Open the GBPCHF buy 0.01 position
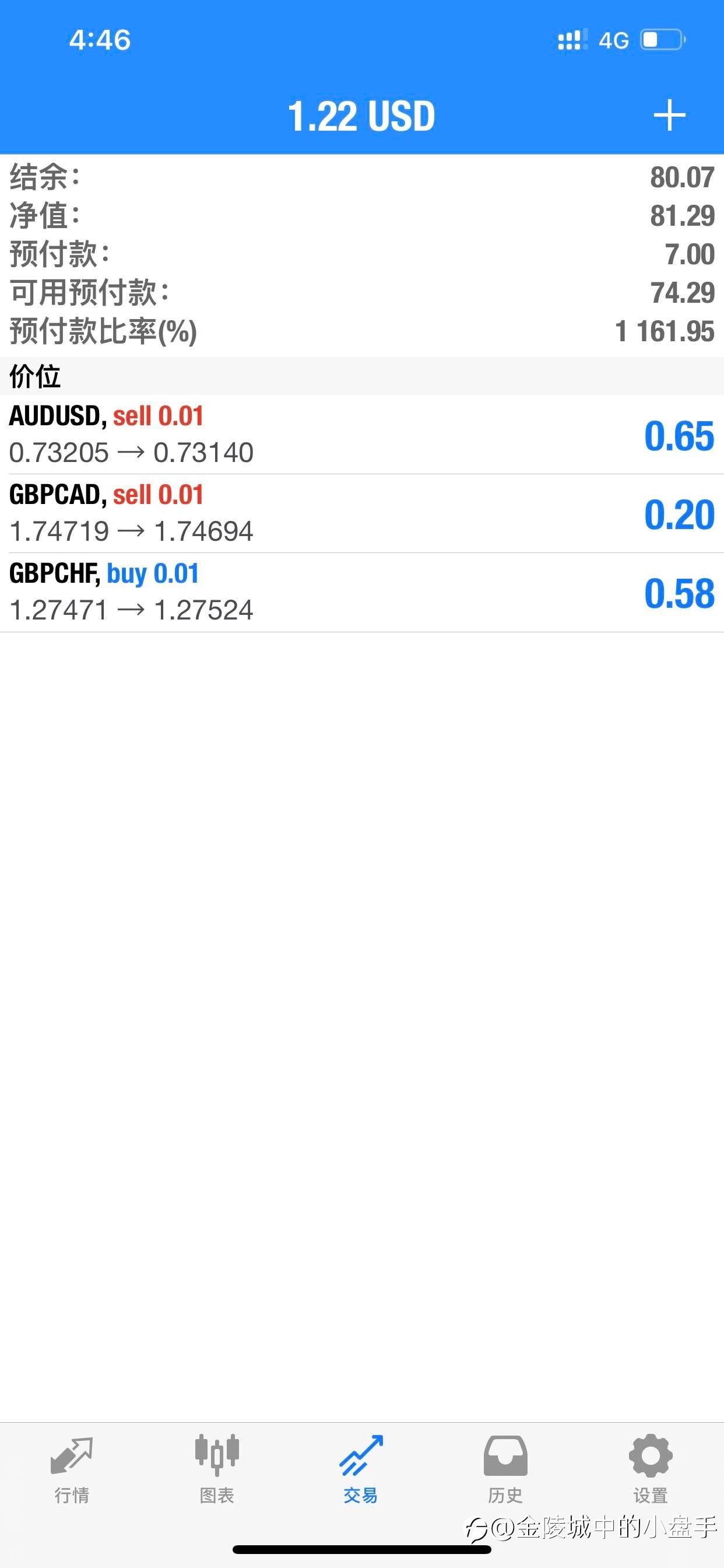 [362, 592]
